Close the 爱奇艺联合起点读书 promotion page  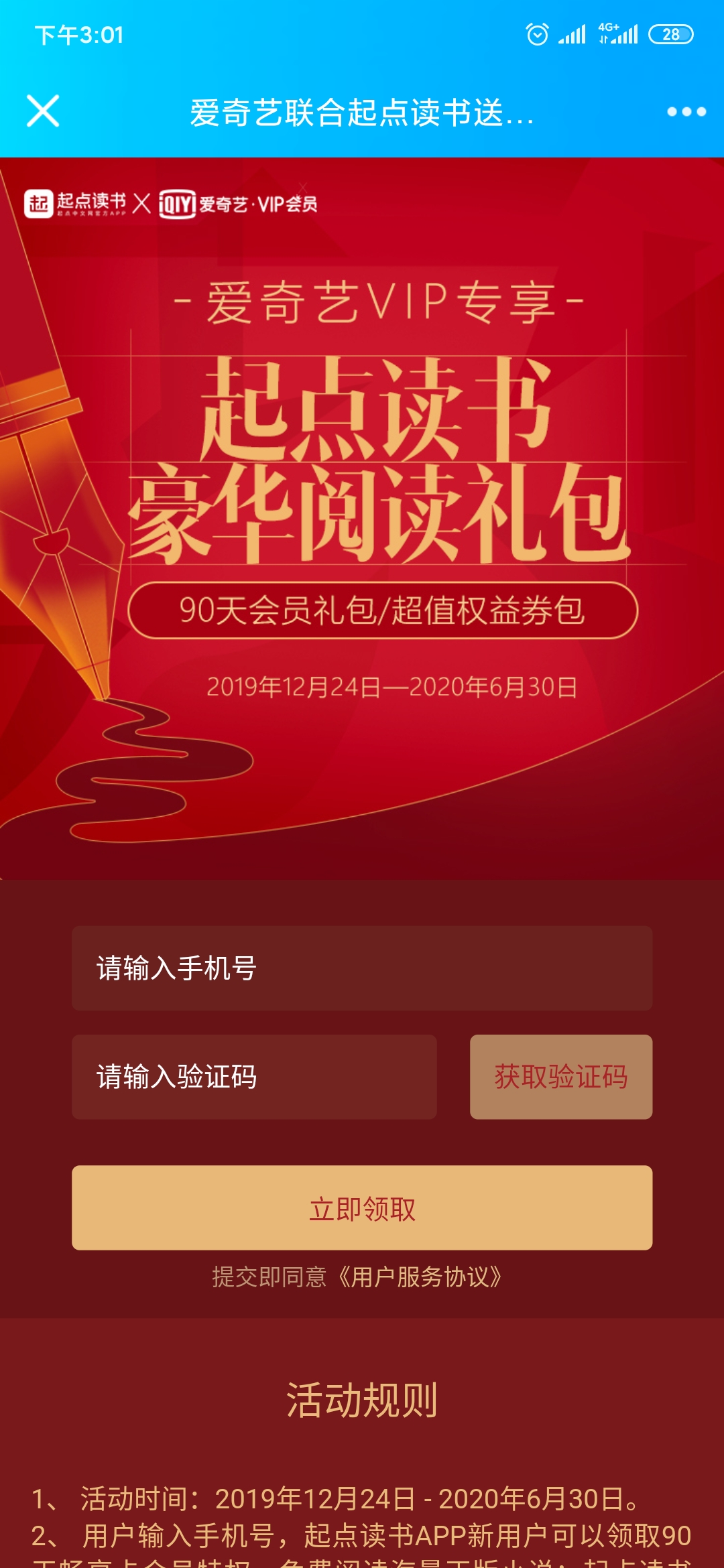point(43,111)
